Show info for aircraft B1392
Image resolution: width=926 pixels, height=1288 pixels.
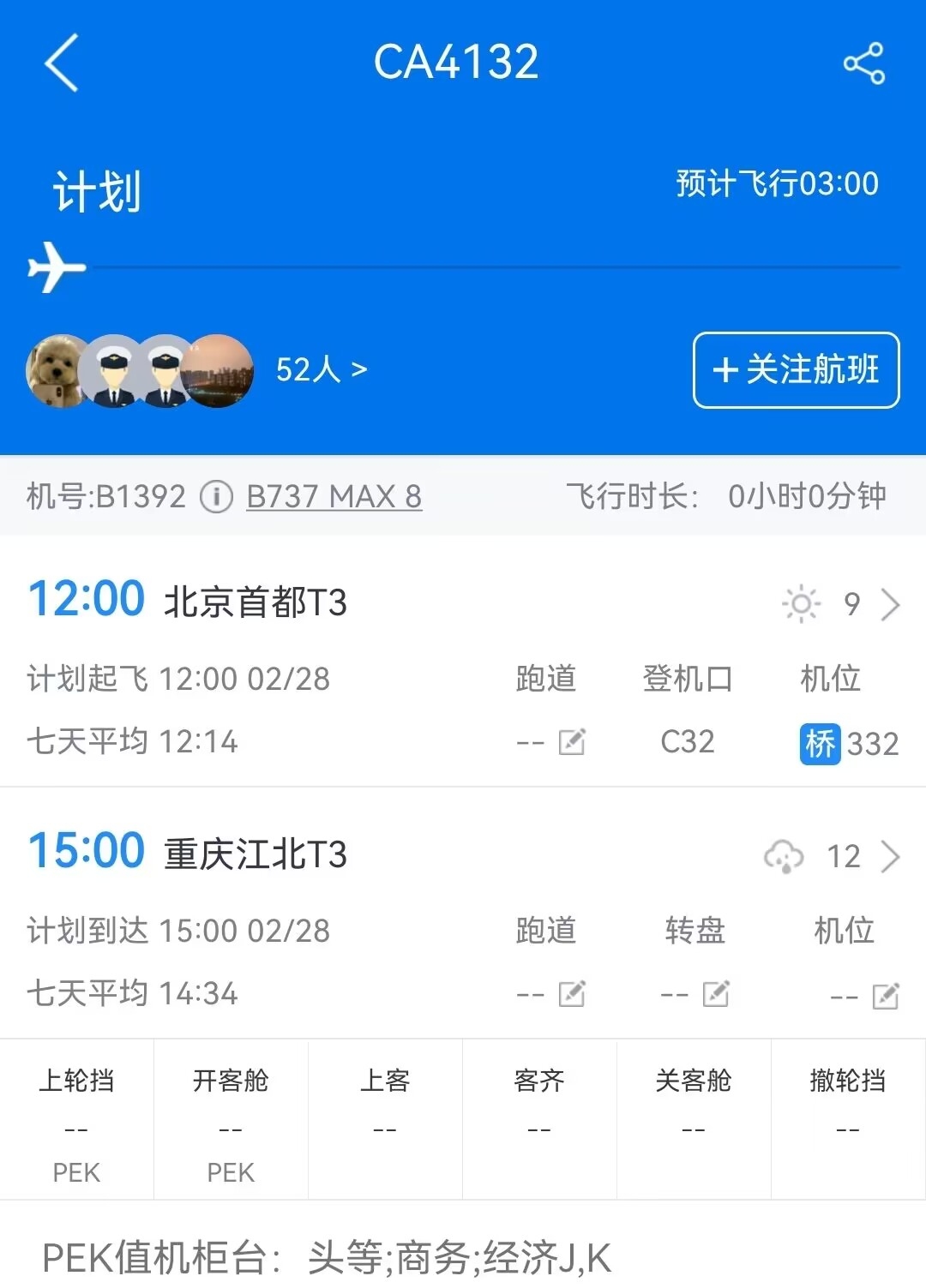pyautogui.click(x=216, y=496)
